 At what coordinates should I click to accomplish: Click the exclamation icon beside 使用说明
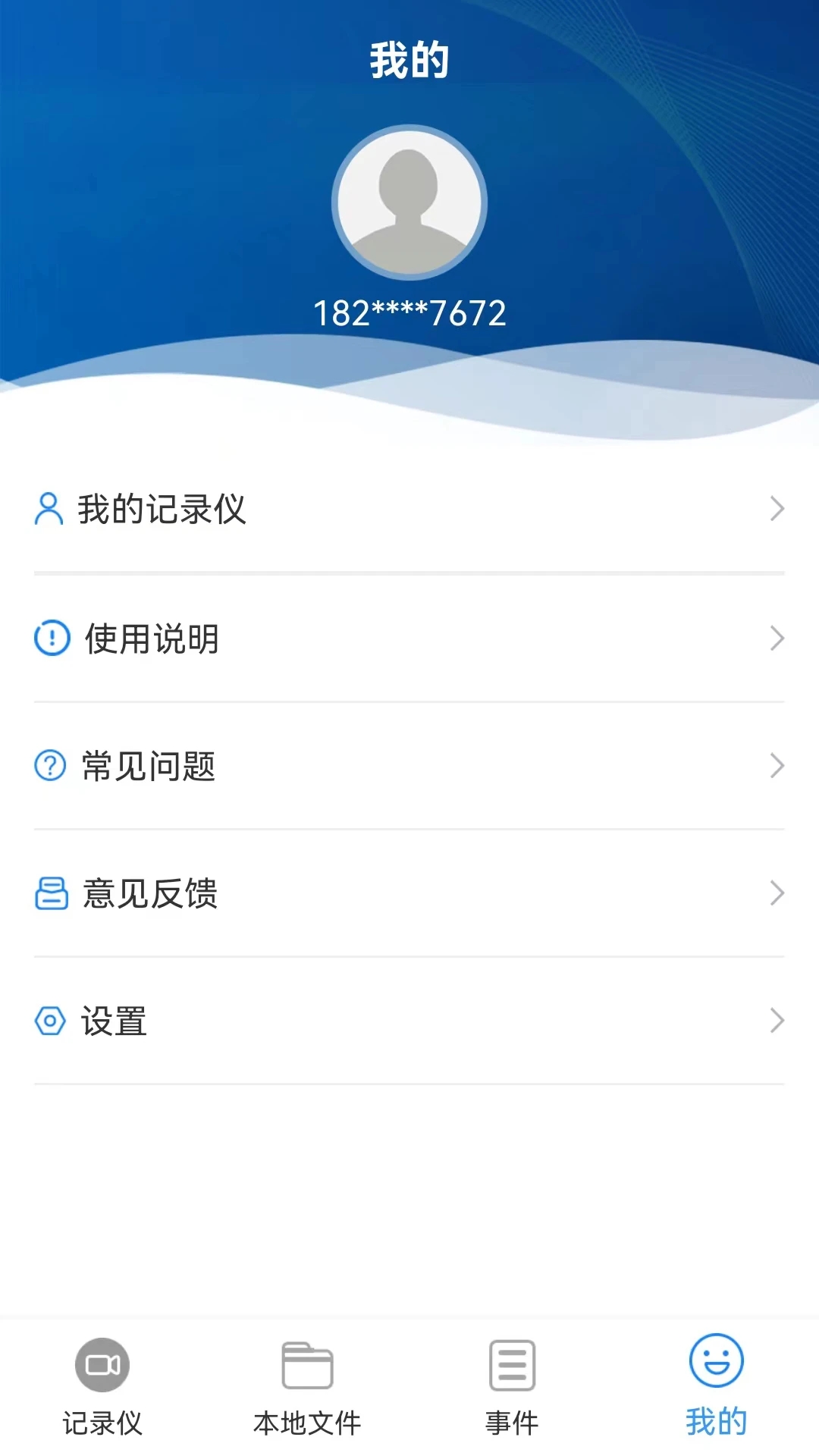pos(49,638)
